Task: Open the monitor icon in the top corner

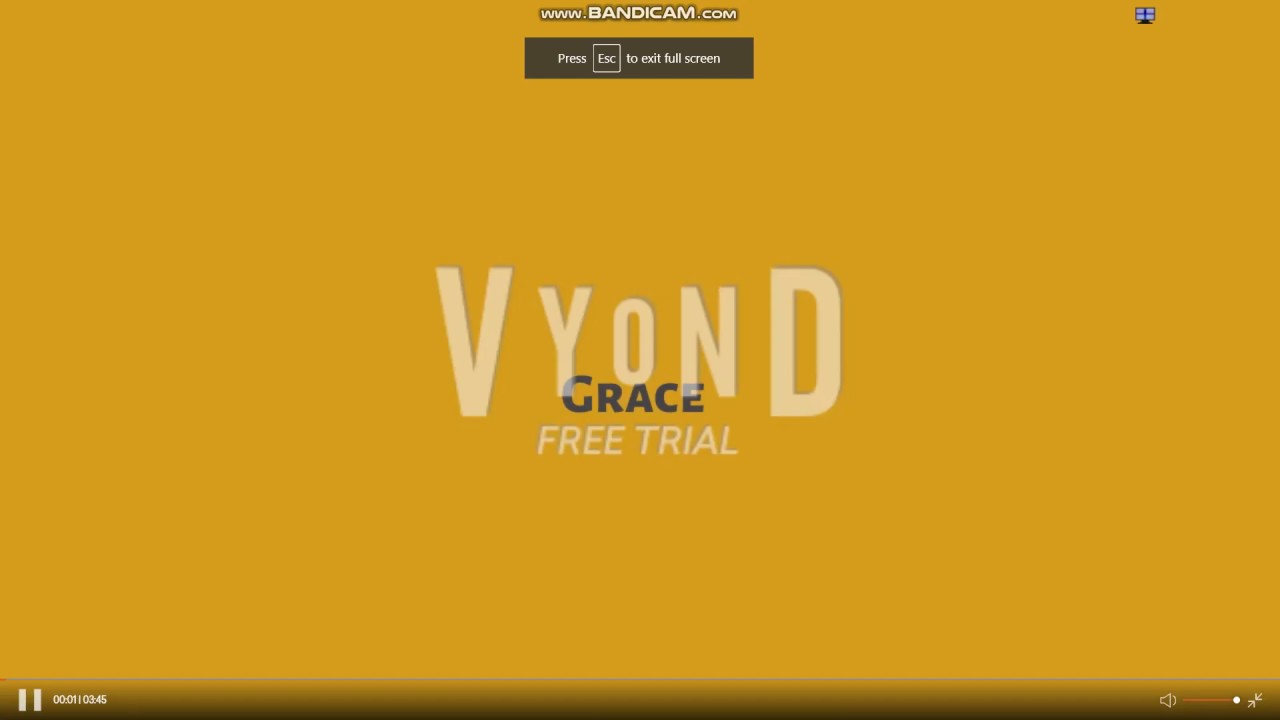Action: click(1145, 15)
